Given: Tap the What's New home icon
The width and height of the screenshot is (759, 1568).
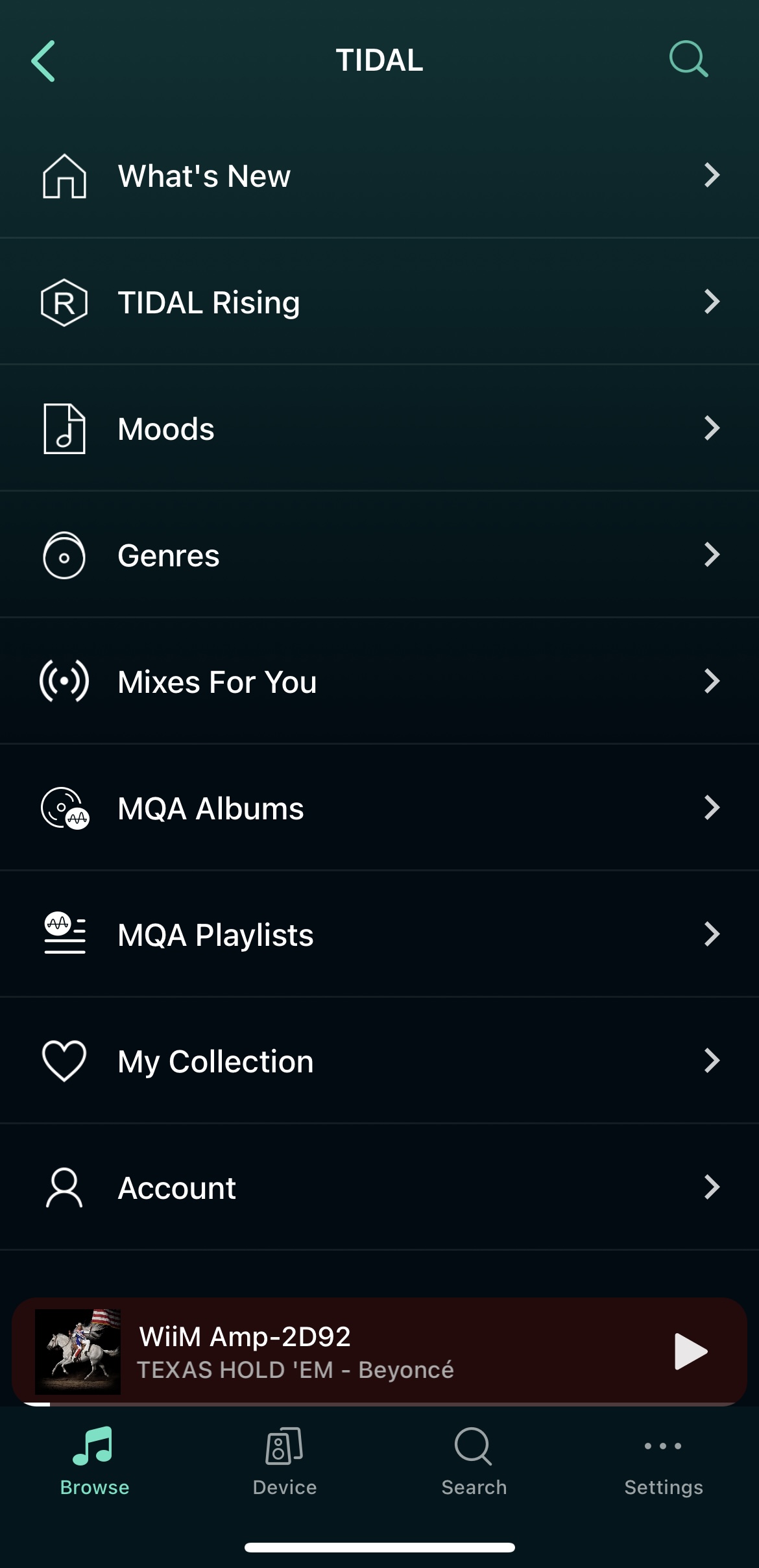Looking at the screenshot, I should 63,175.
